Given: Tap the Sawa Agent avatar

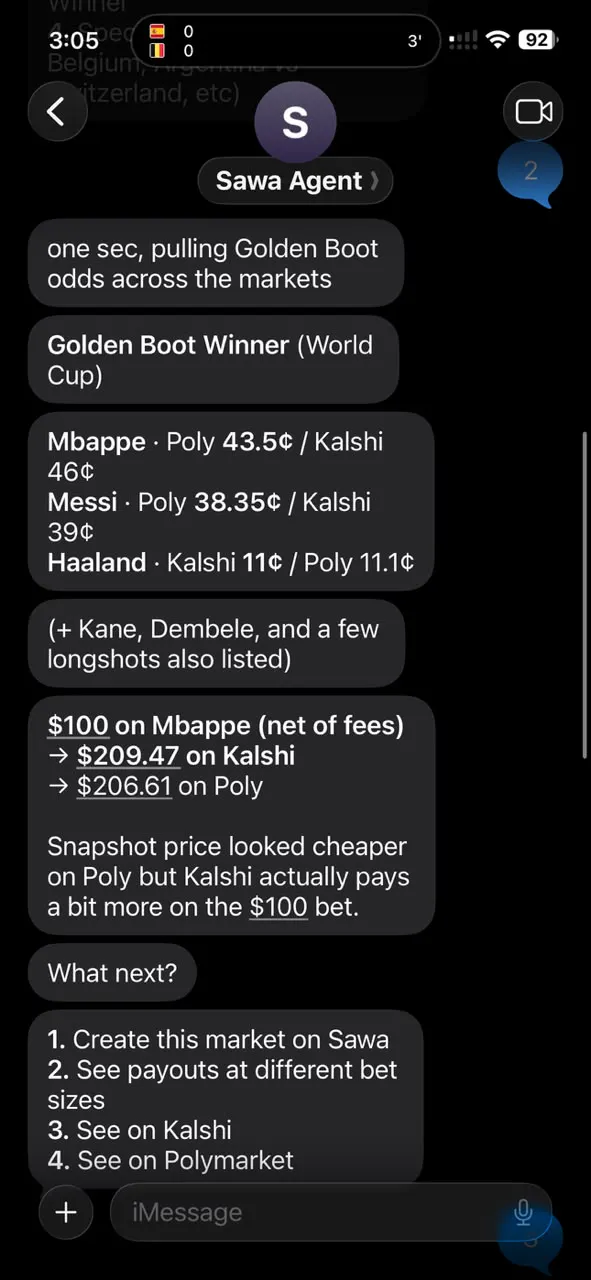Looking at the screenshot, I should click(x=295, y=122).
